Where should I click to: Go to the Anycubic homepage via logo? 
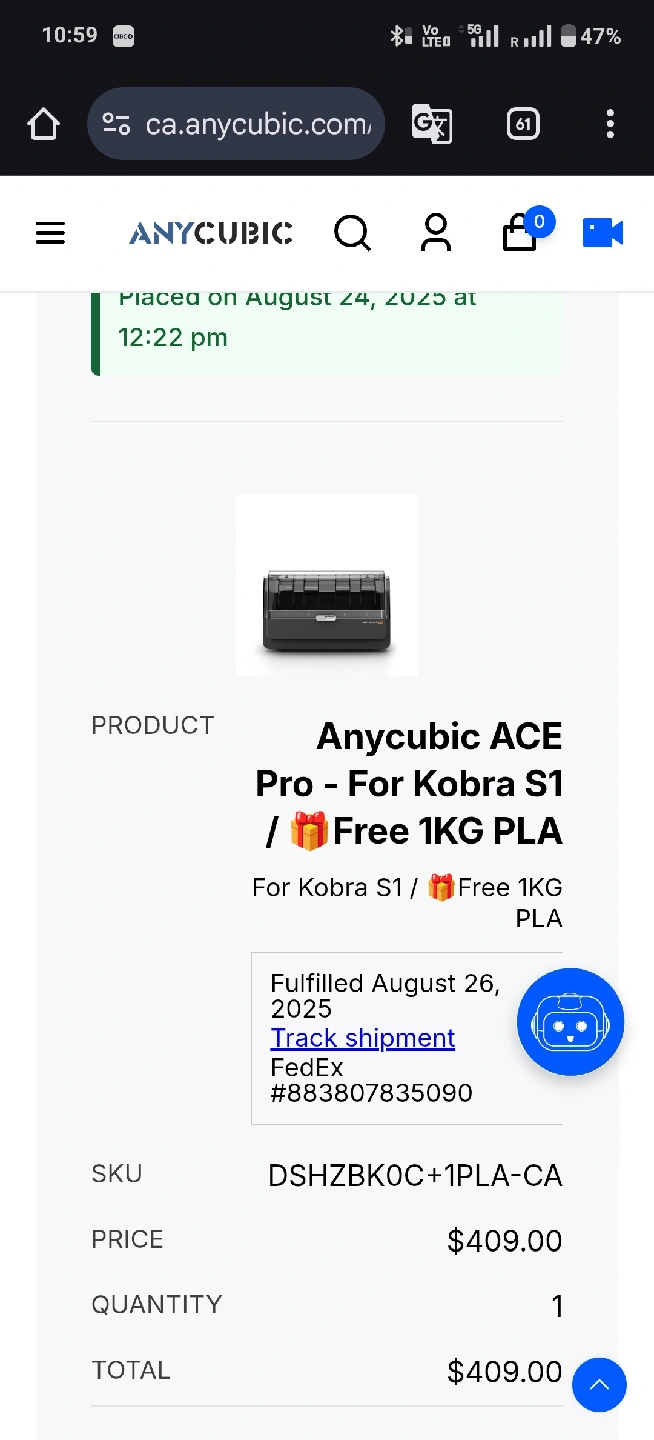pos(211,234)
